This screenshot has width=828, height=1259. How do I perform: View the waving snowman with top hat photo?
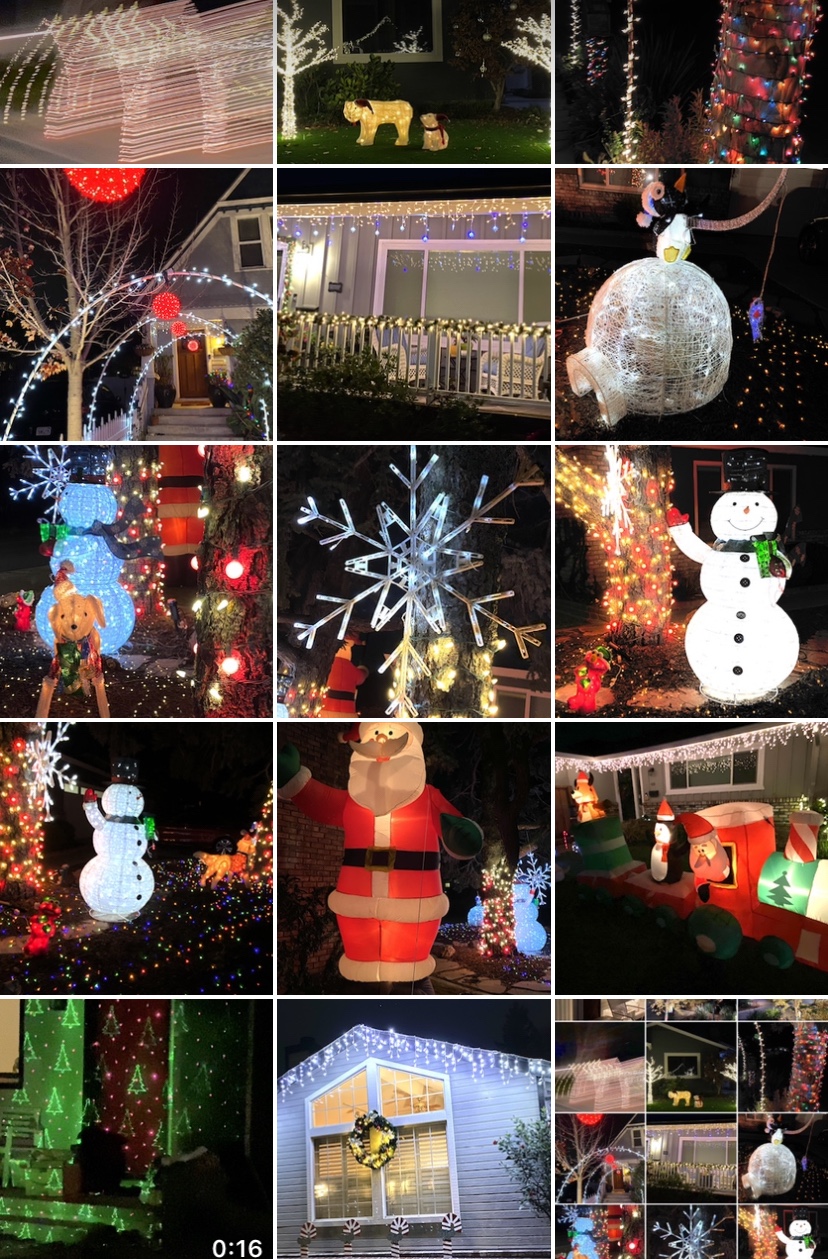pos(691,581)
